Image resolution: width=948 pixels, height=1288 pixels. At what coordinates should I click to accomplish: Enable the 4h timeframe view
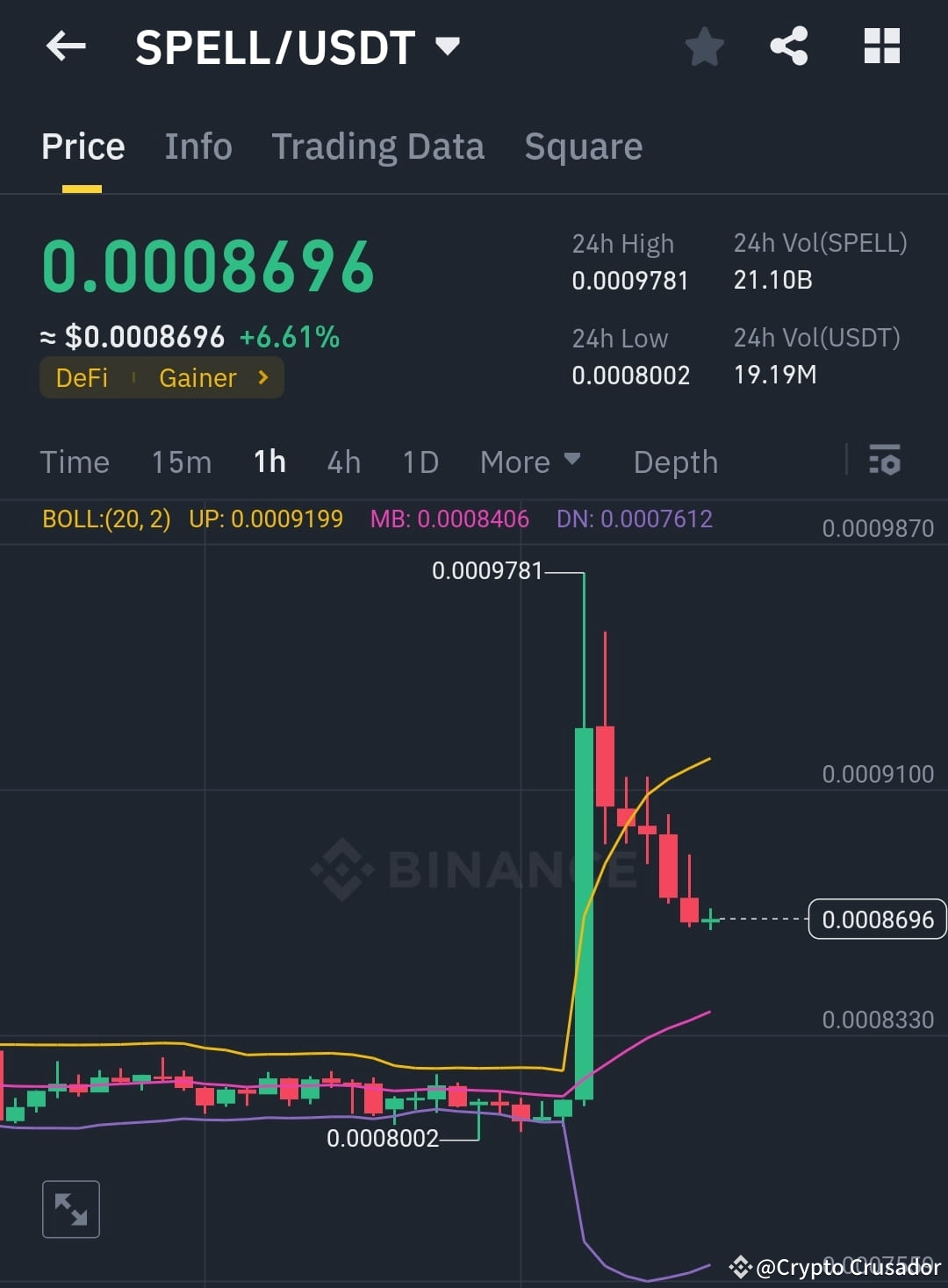[x=343, y=462]
